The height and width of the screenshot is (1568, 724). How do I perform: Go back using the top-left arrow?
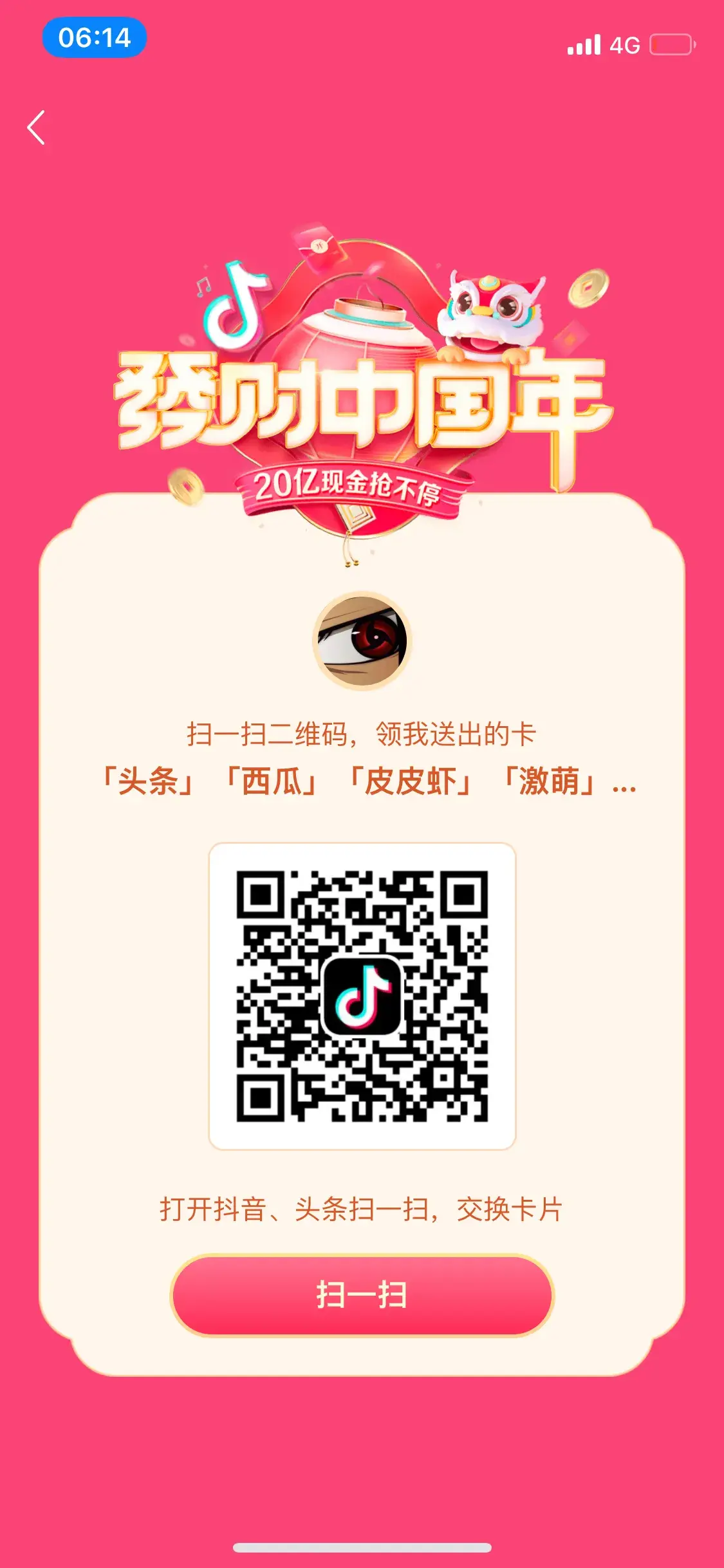[37, 127]
